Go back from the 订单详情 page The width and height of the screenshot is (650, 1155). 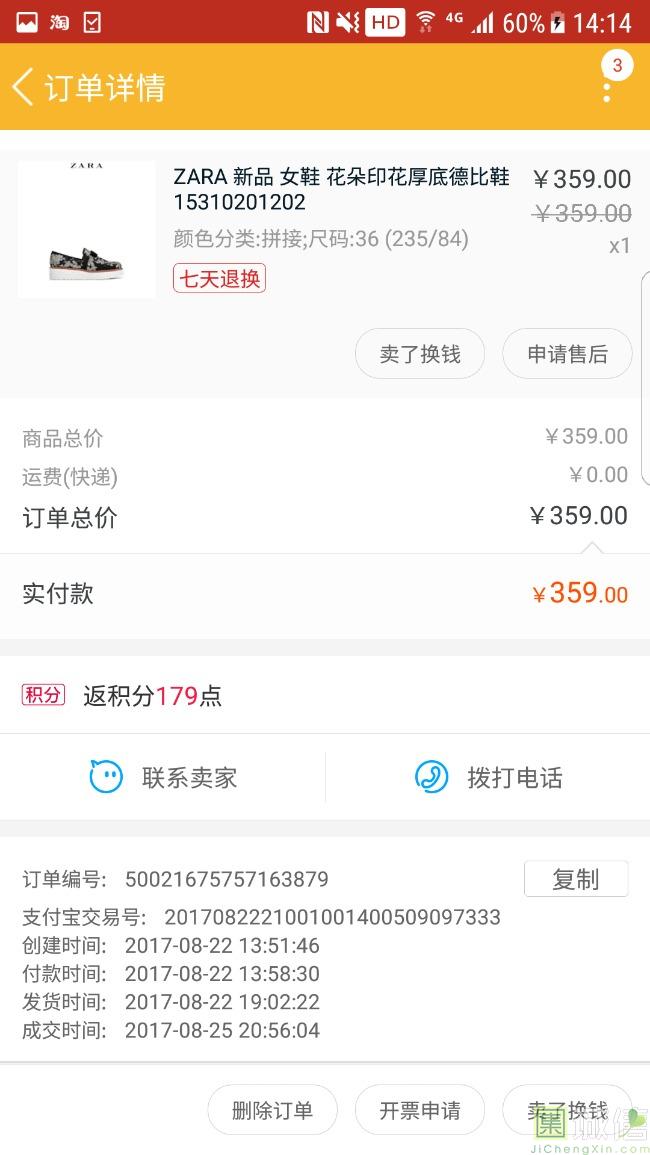coord(24,87)
